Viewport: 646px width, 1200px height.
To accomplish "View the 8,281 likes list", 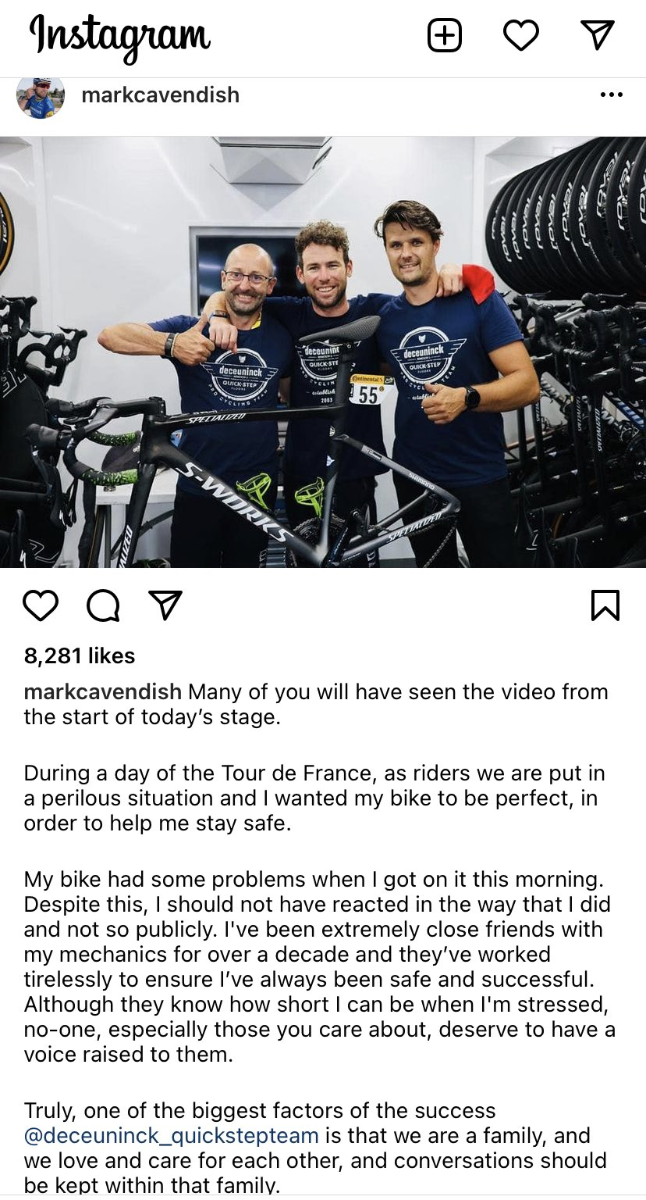I will click(x=79, y=656).
